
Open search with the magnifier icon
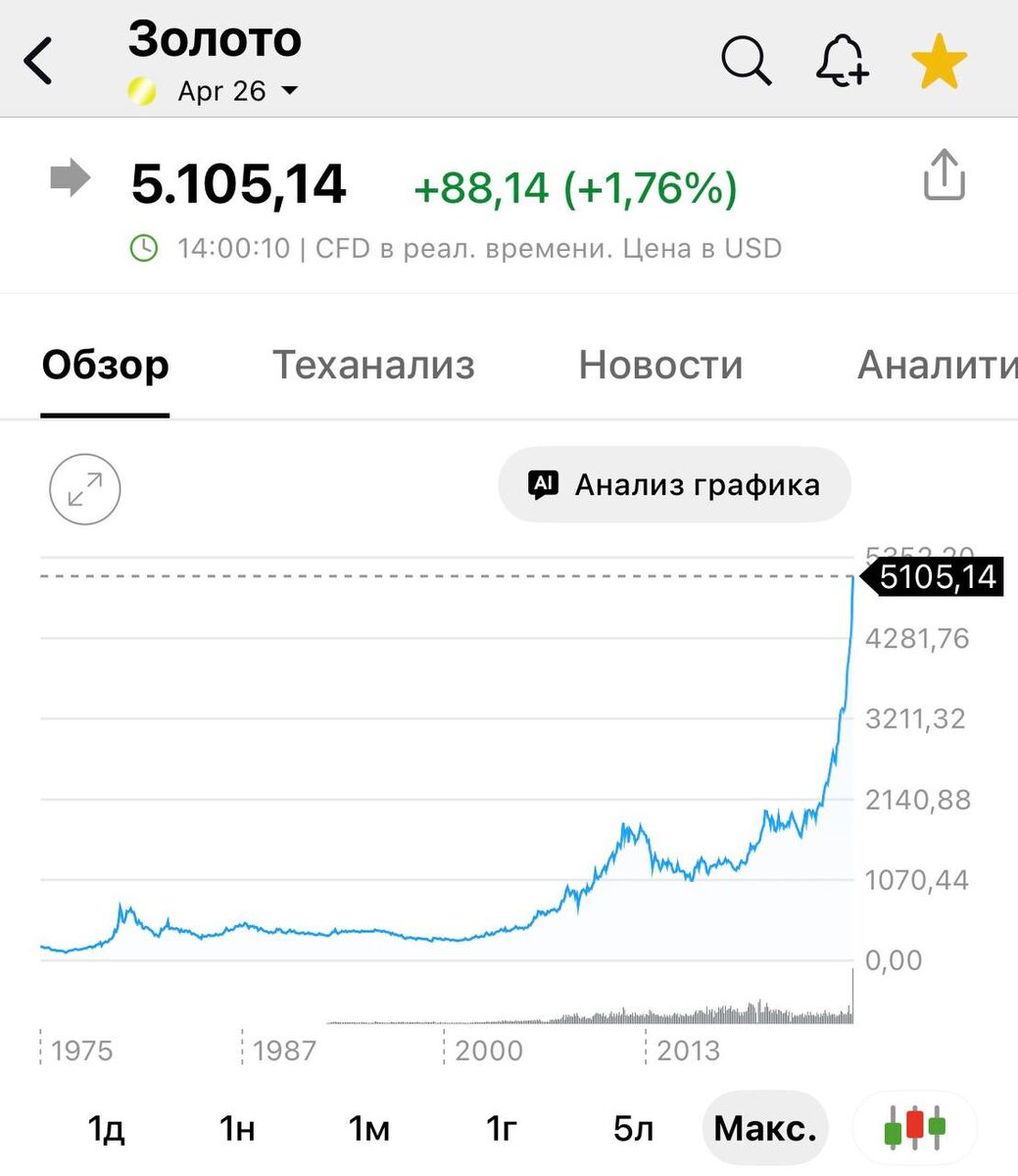746,62
